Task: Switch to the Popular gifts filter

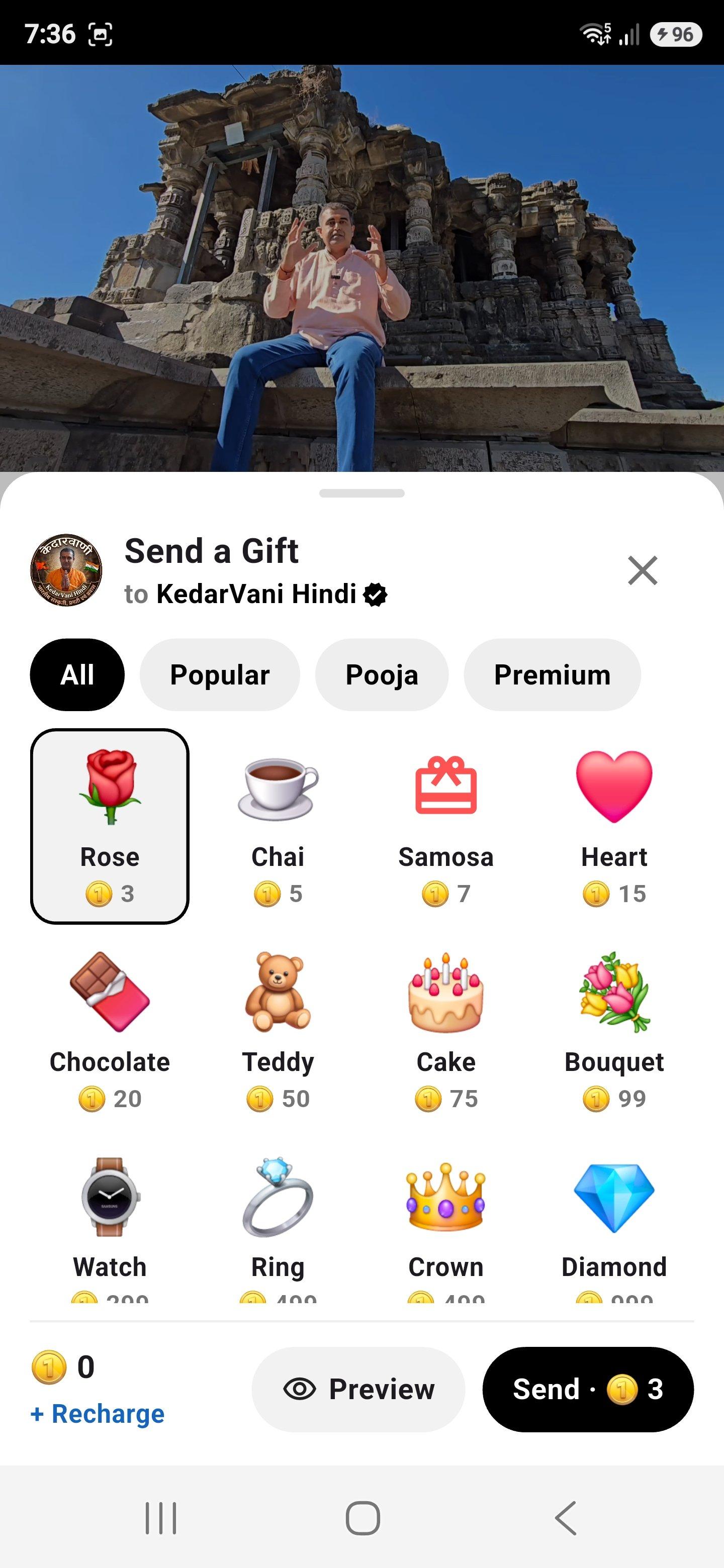Action: (220, 674)
